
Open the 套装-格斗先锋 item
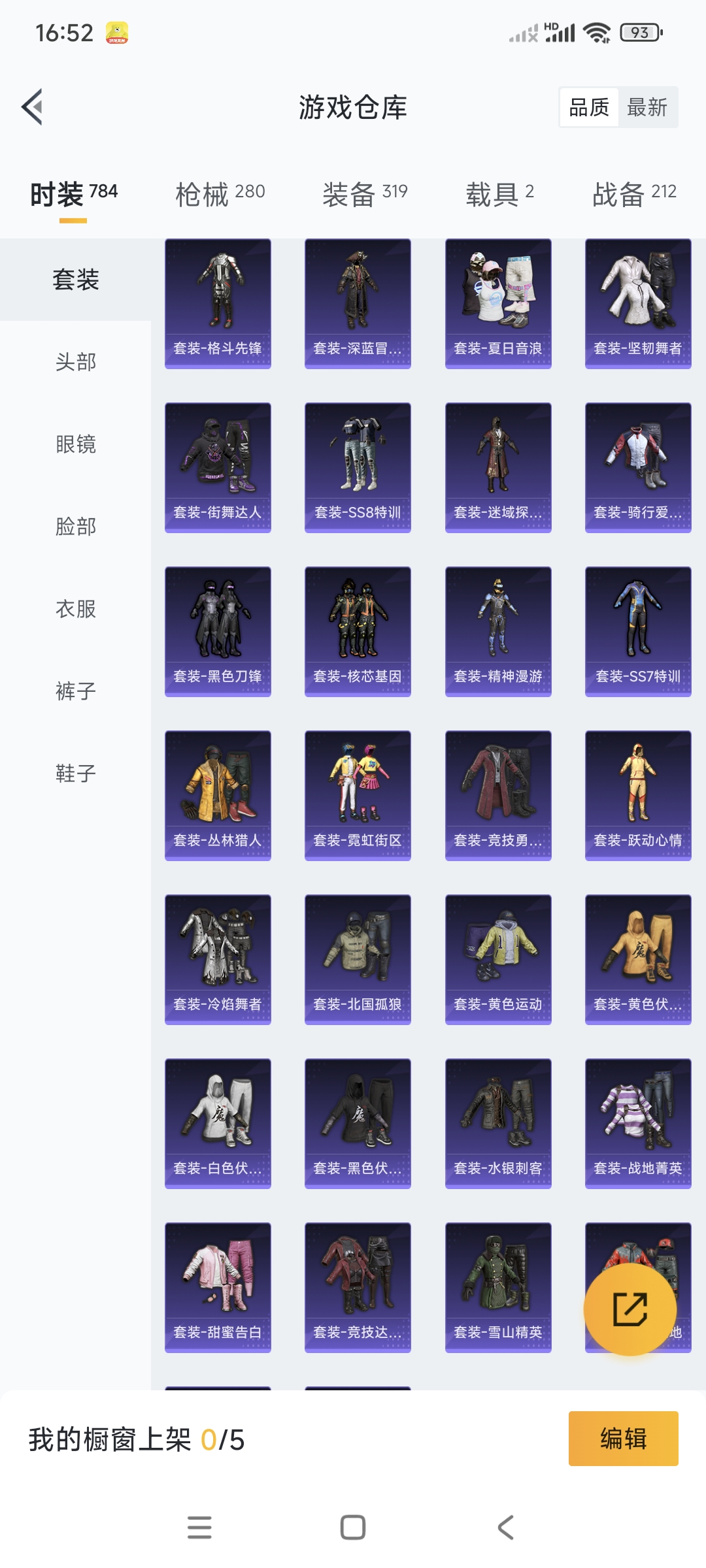pyautogui.click(x=218, y=304)
